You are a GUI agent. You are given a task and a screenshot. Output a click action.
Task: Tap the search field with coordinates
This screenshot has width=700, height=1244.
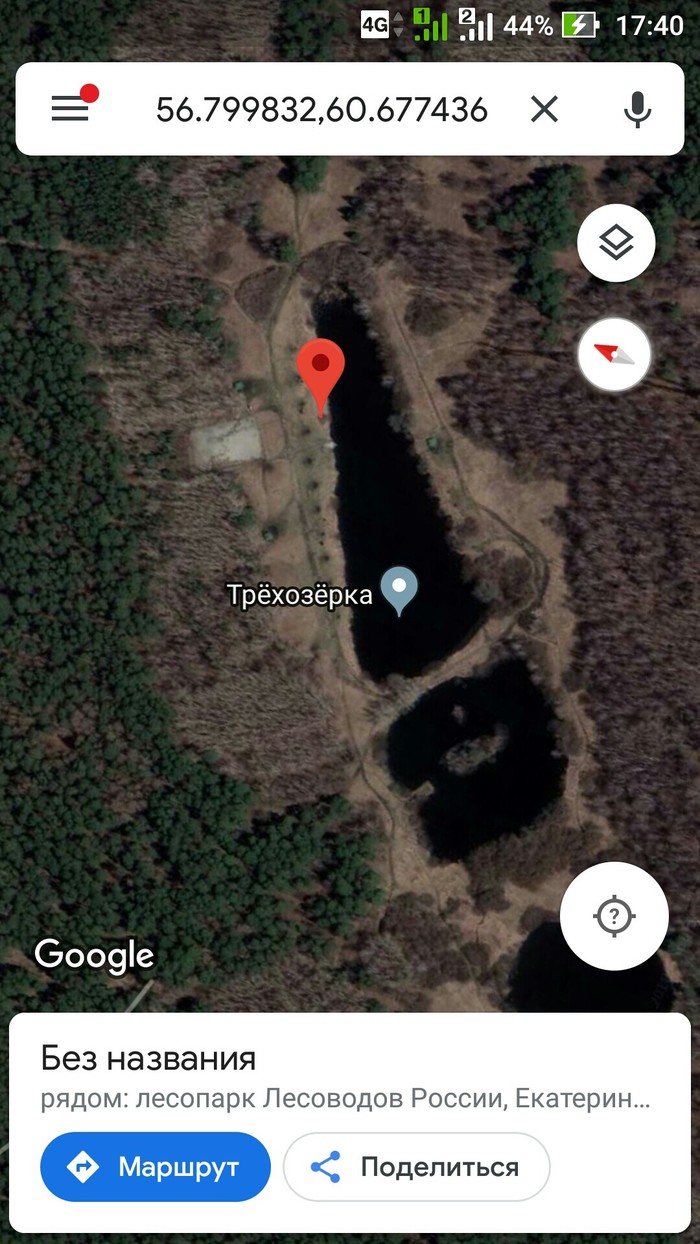(x=322, y=109)
